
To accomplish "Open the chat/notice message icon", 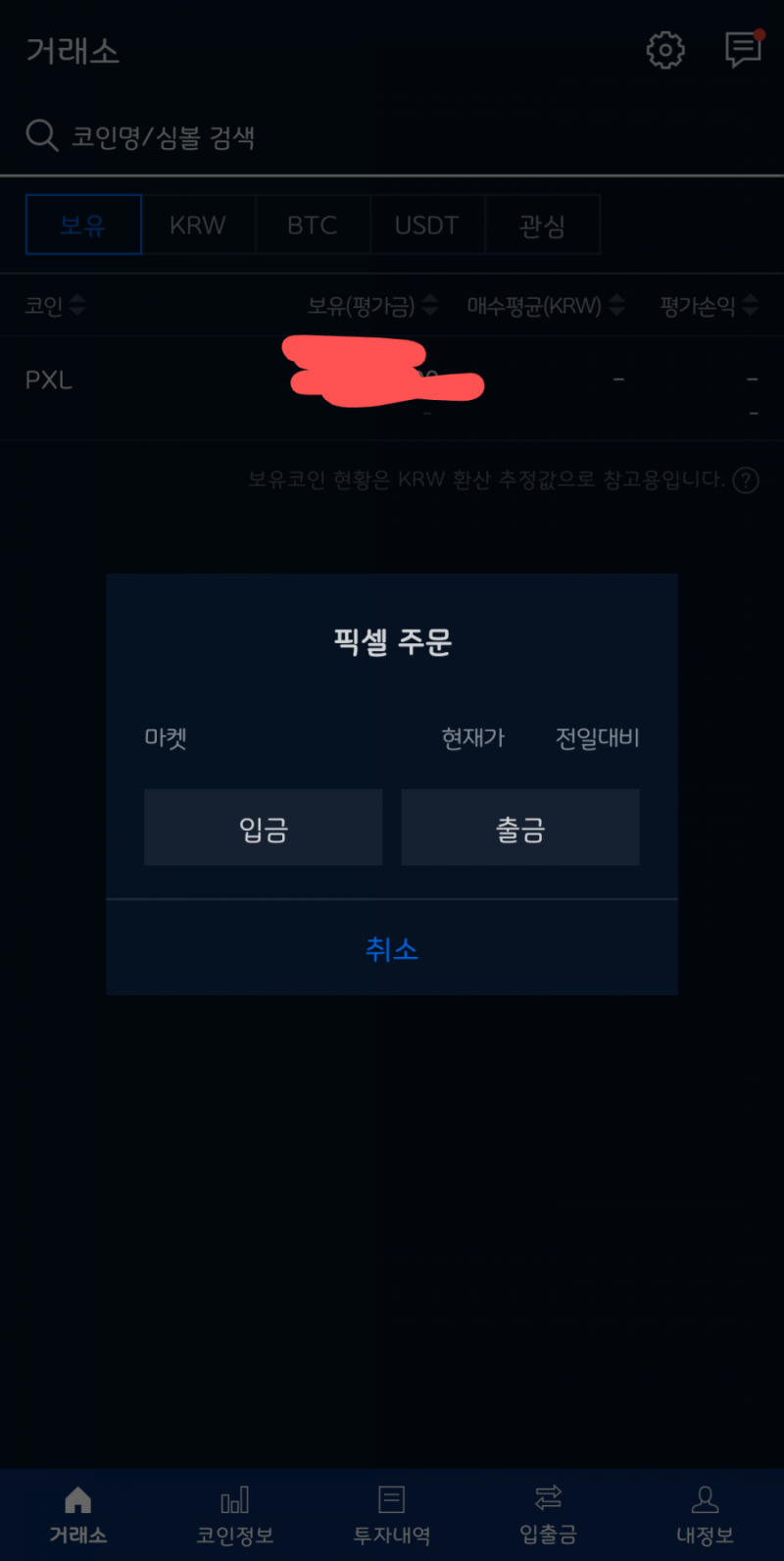I will pos(742,51).
